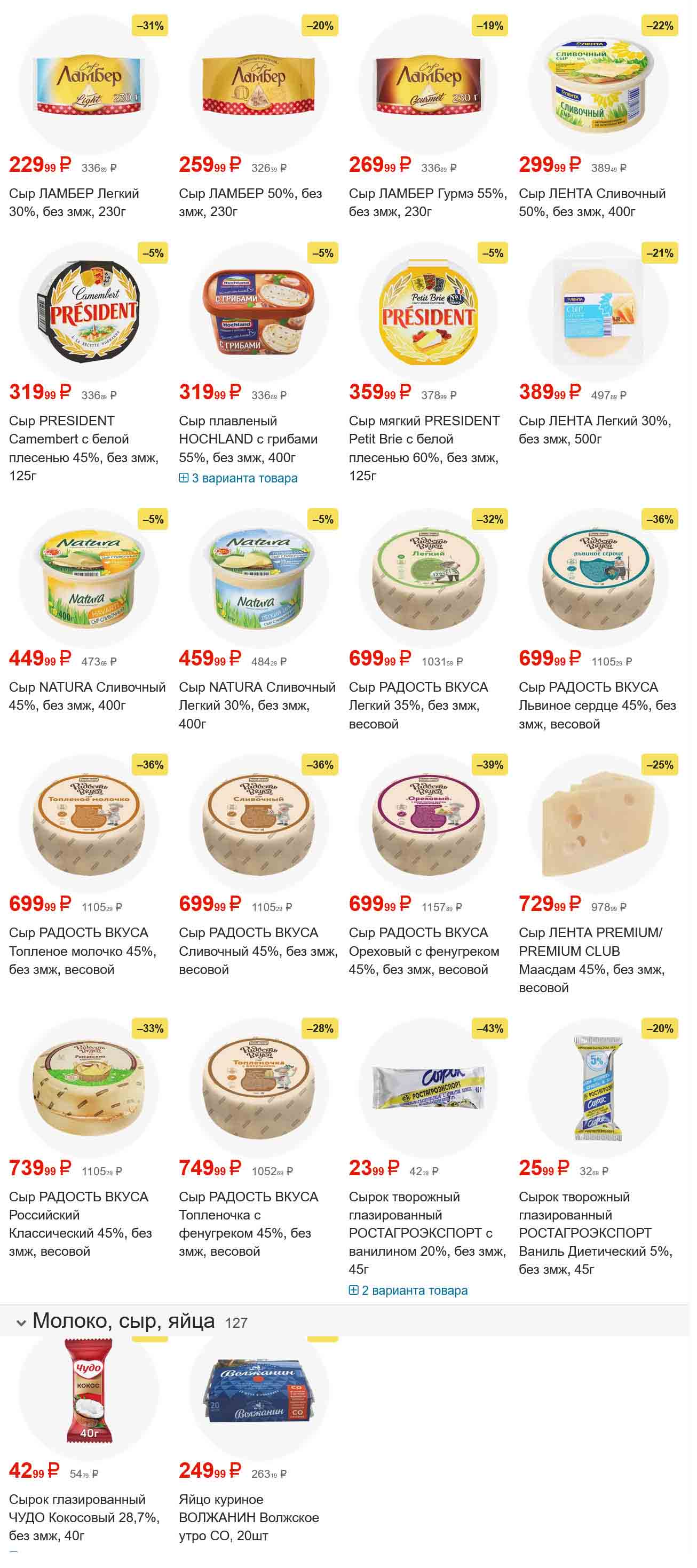Screen dimensions: 697x1568
Task: Collapse the Молоко, сыр, яйца section
Action: 21,1322
